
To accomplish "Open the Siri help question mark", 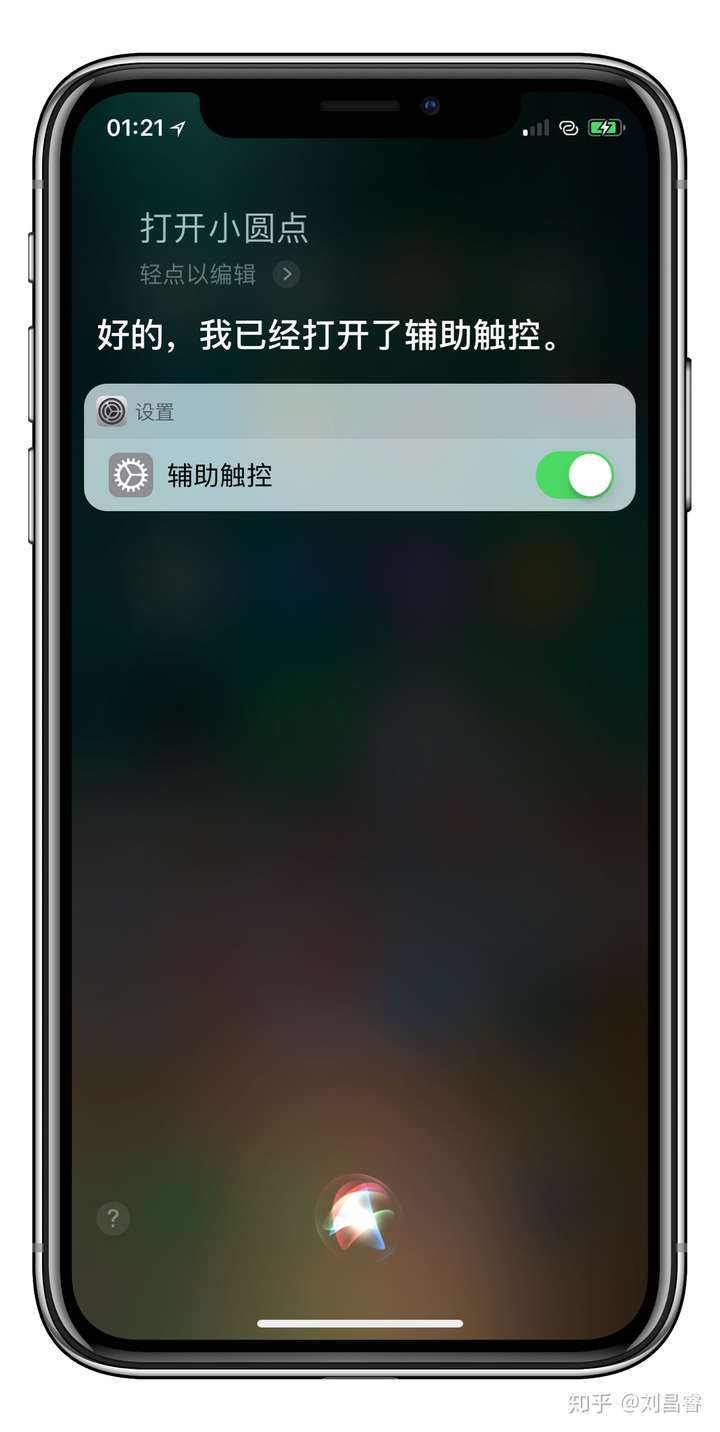I will (113, 1218).
